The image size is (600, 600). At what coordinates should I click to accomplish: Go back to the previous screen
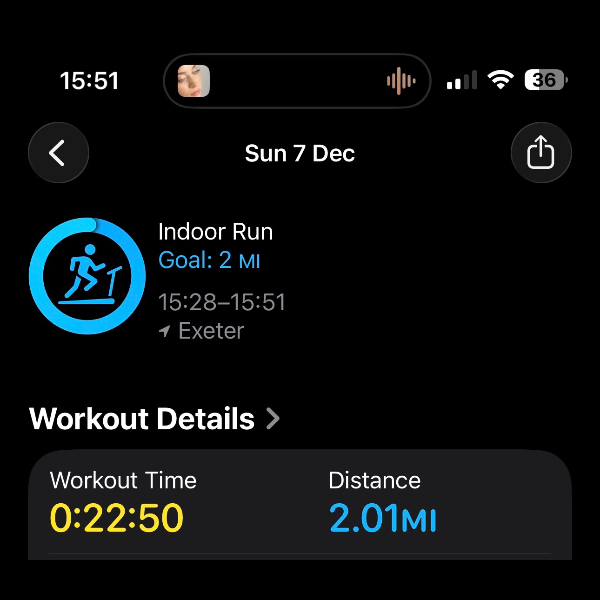click(58, 153)
